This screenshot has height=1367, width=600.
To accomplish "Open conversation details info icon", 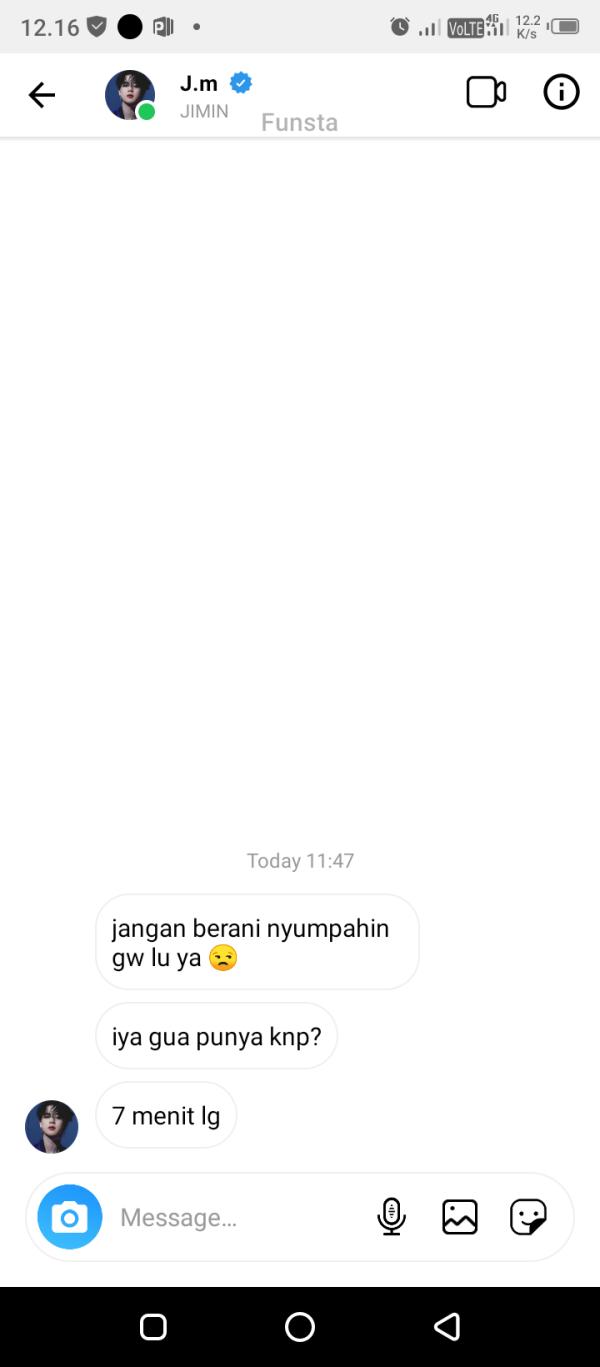I will (x=561, y=93).
